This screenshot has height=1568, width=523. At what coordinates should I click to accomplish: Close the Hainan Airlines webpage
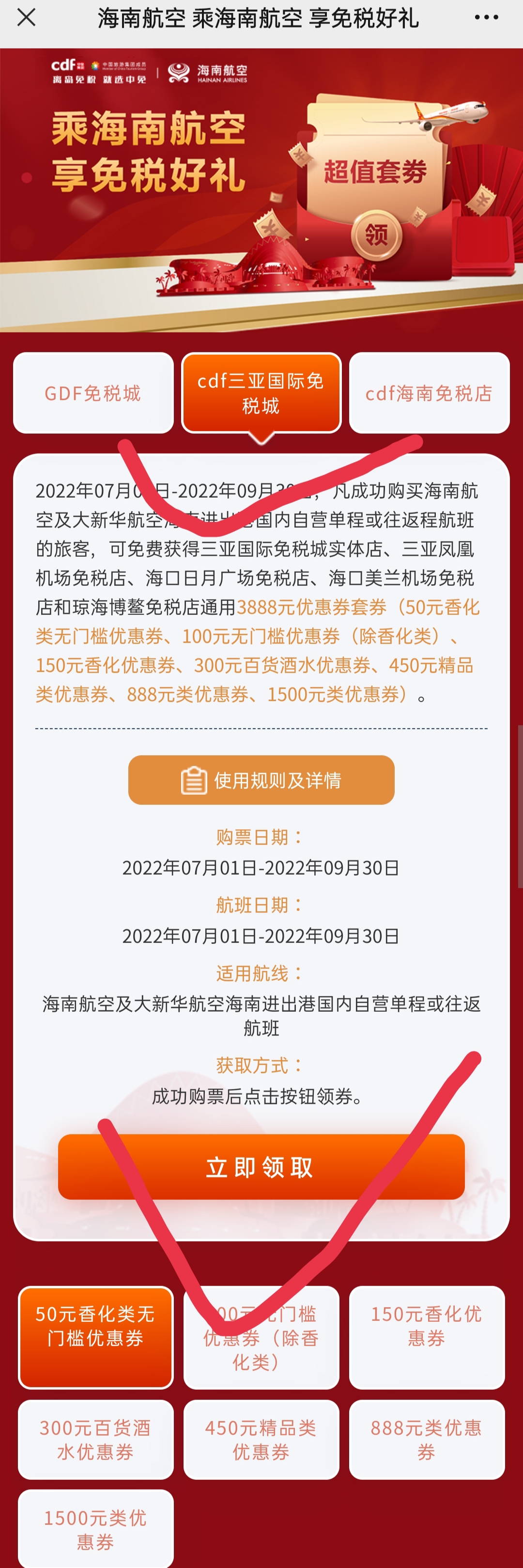(26, 17)
